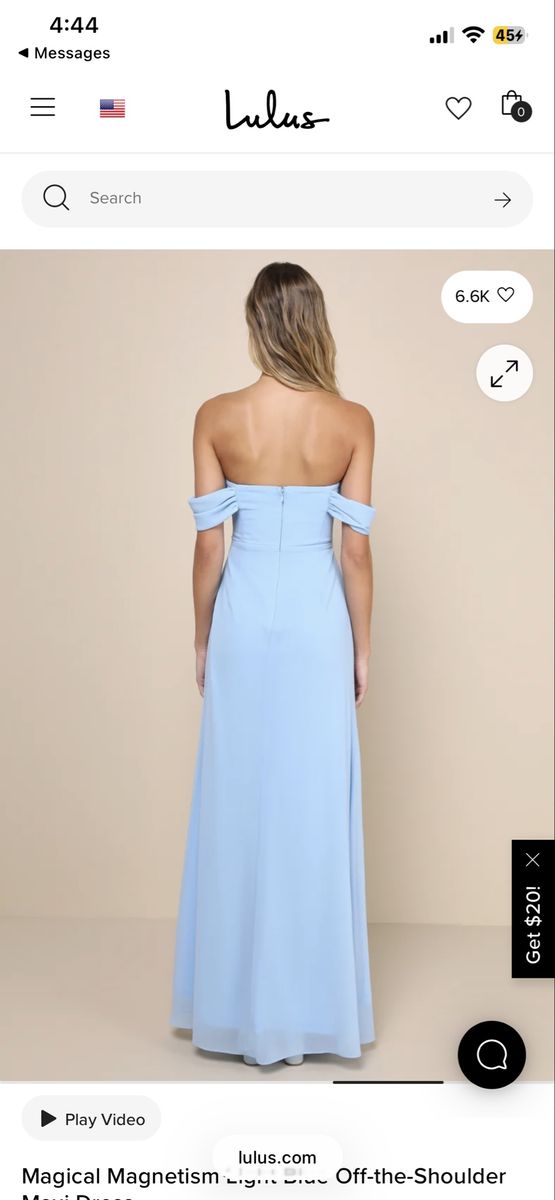
Task: Open the hamburger menu
Action: click(43, 107)
